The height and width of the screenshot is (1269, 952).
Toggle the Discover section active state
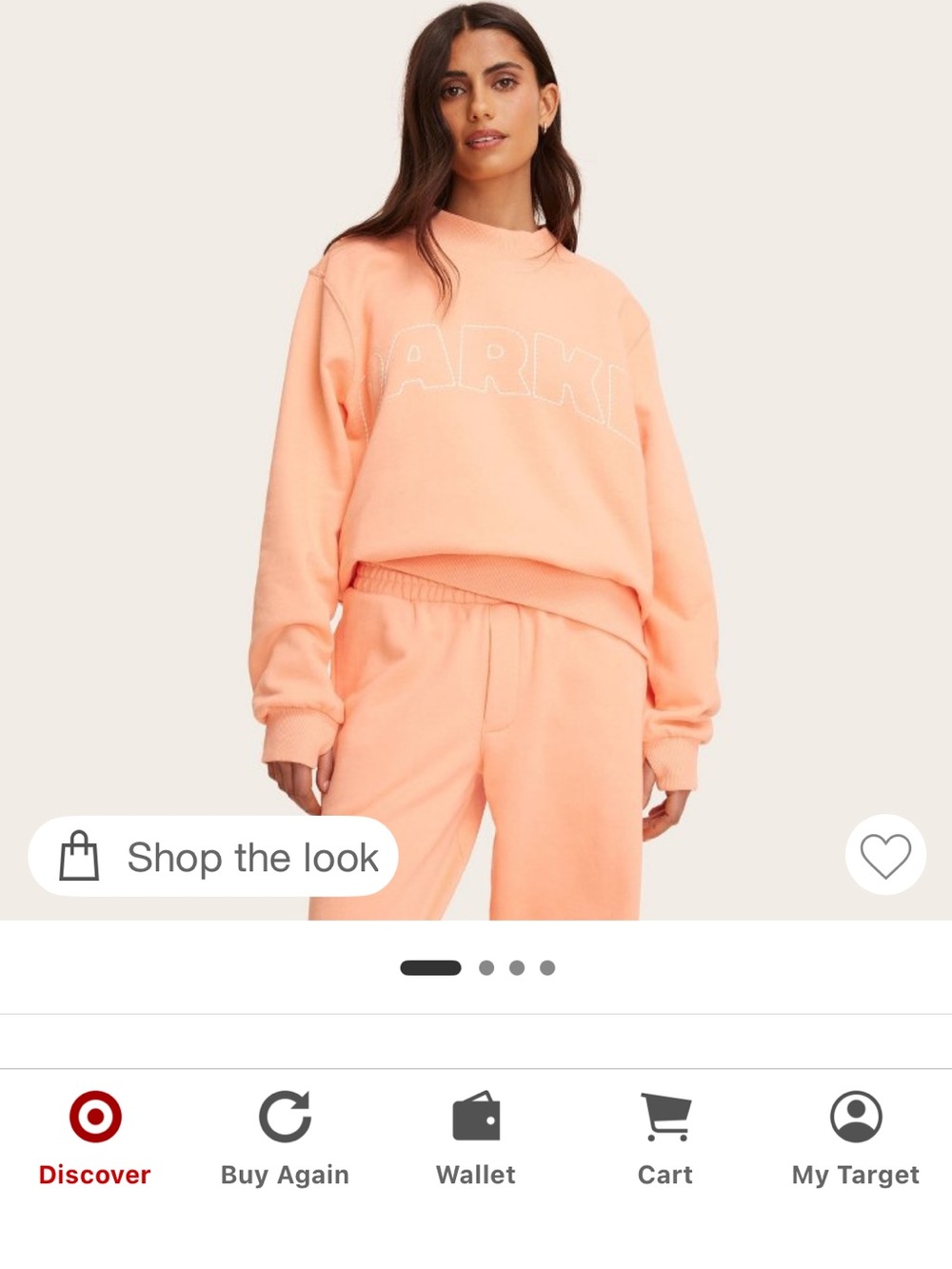94,1142
